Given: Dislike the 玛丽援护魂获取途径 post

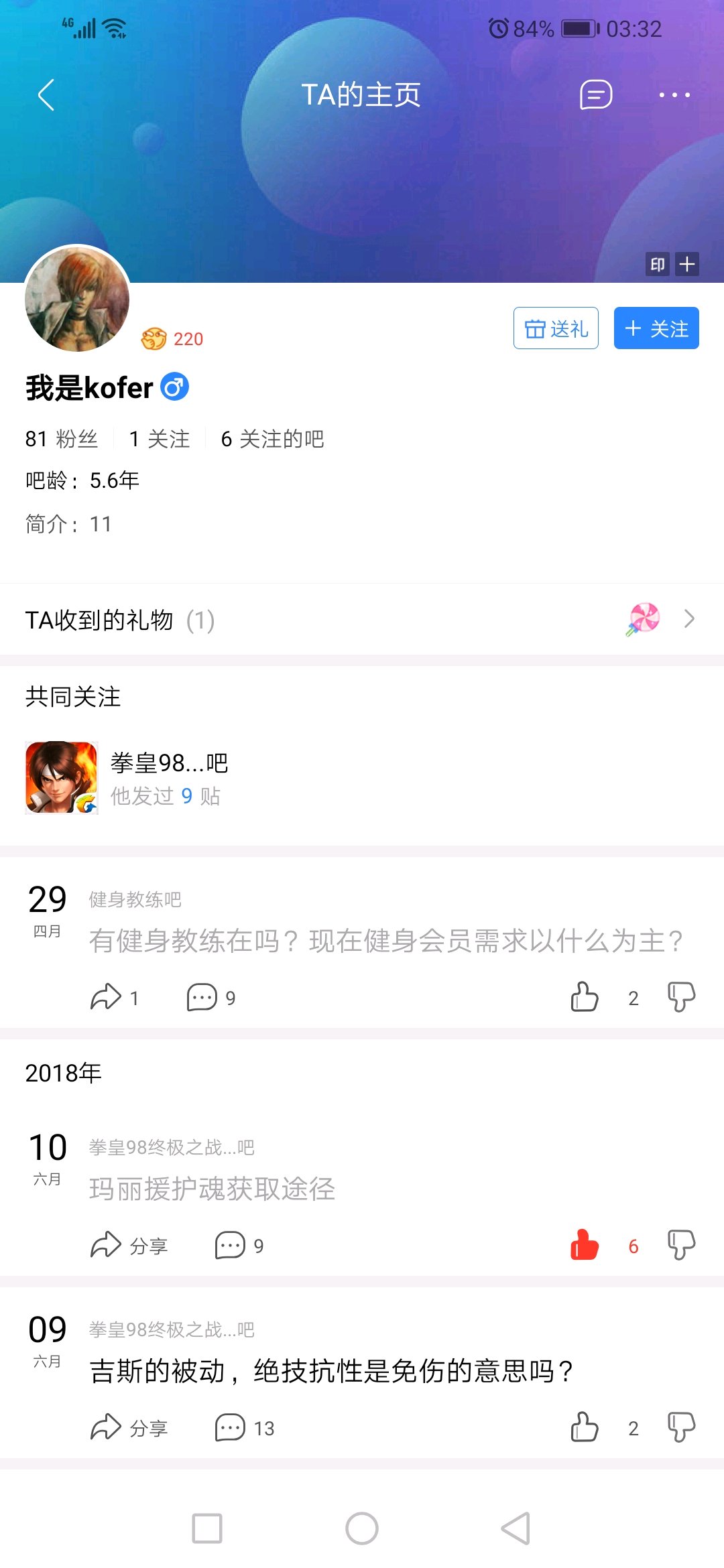Looking at the screenshot, I should point(681,1246).
